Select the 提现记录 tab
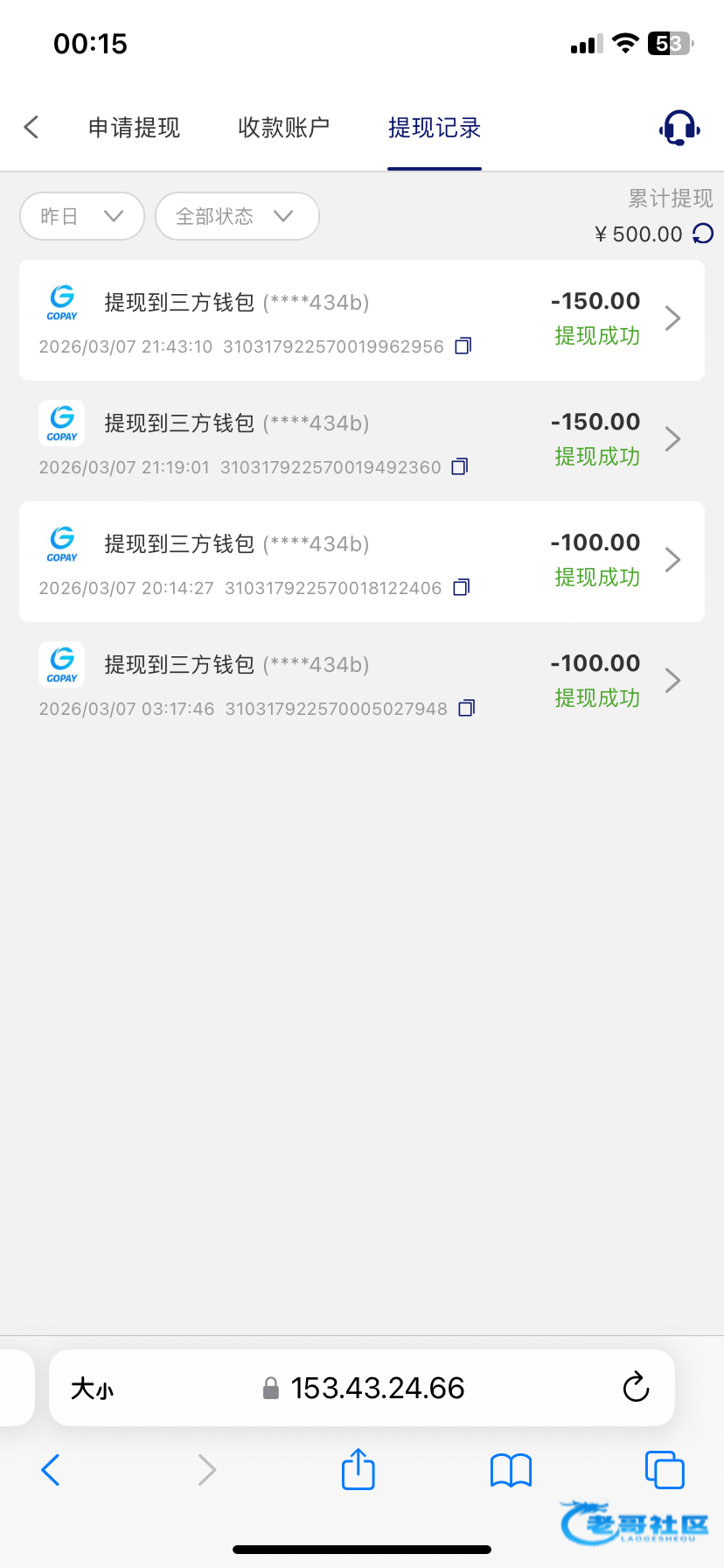724x1568 pixels. point(435,128)
